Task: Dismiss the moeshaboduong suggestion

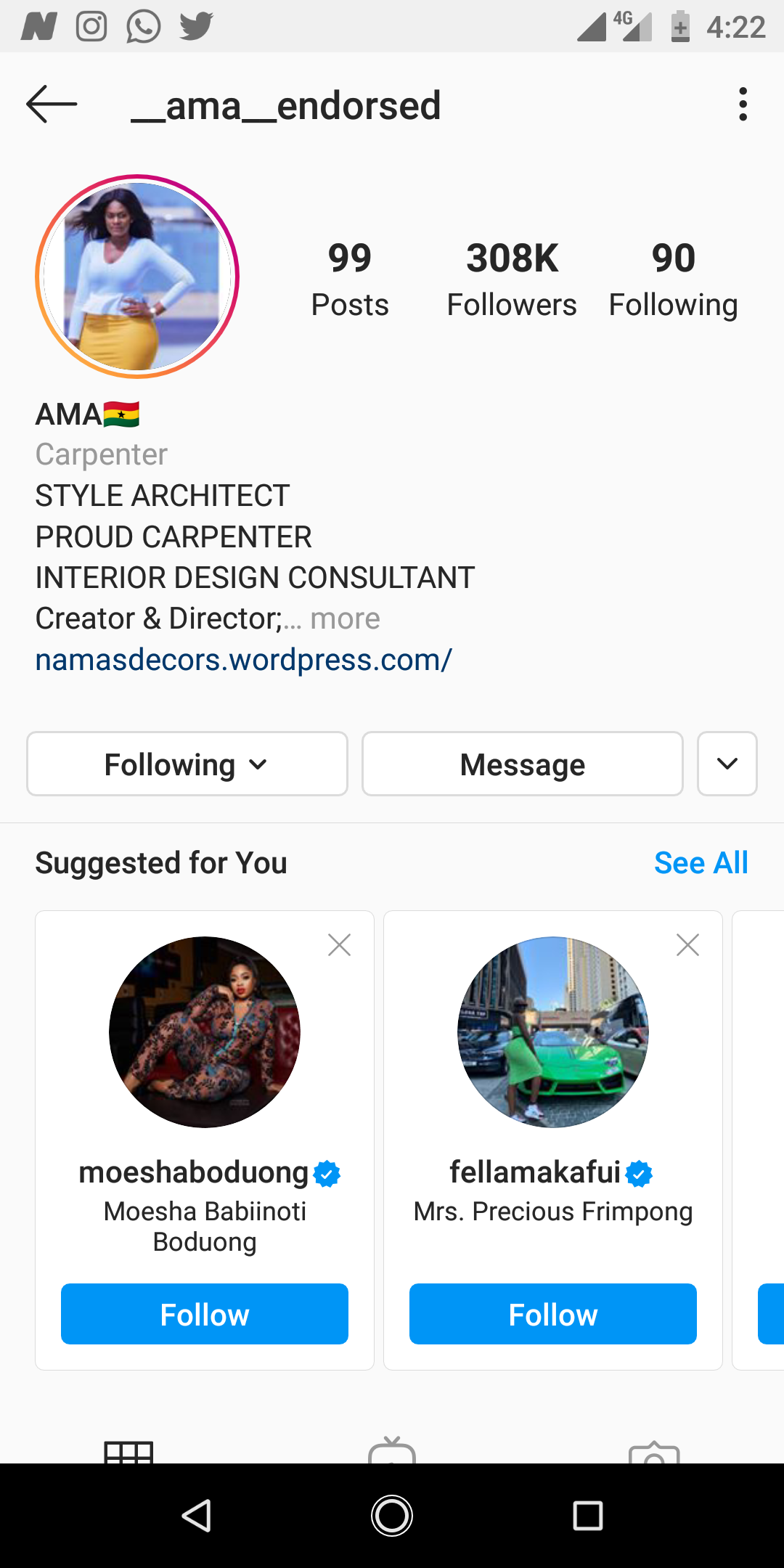Action: click(339, 945)
